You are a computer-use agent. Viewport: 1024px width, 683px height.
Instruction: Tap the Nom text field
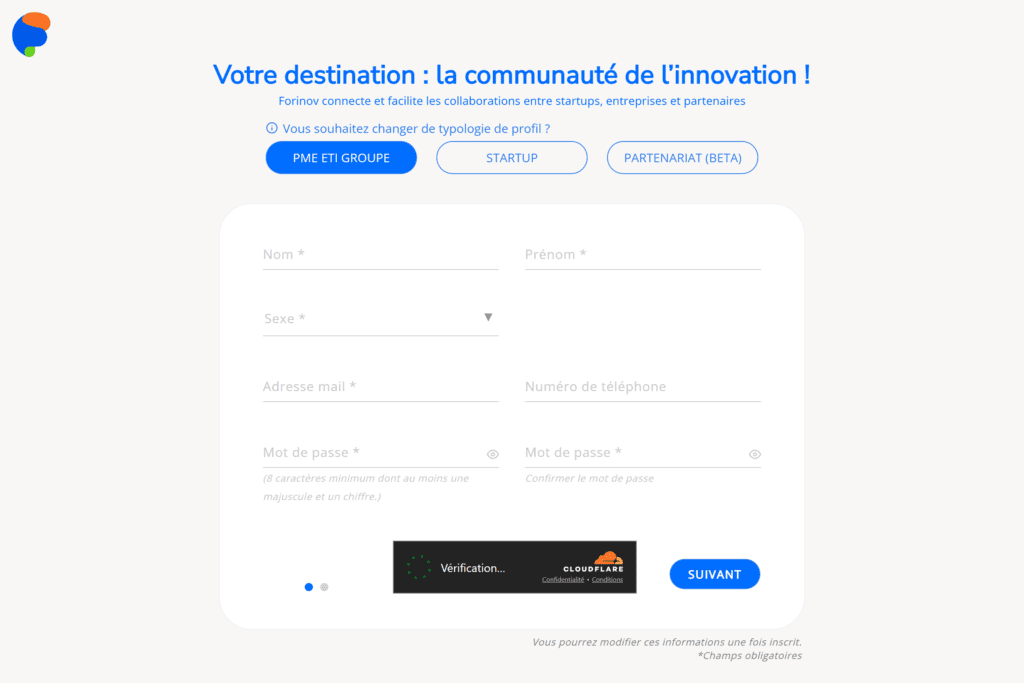tap(380, 255)
